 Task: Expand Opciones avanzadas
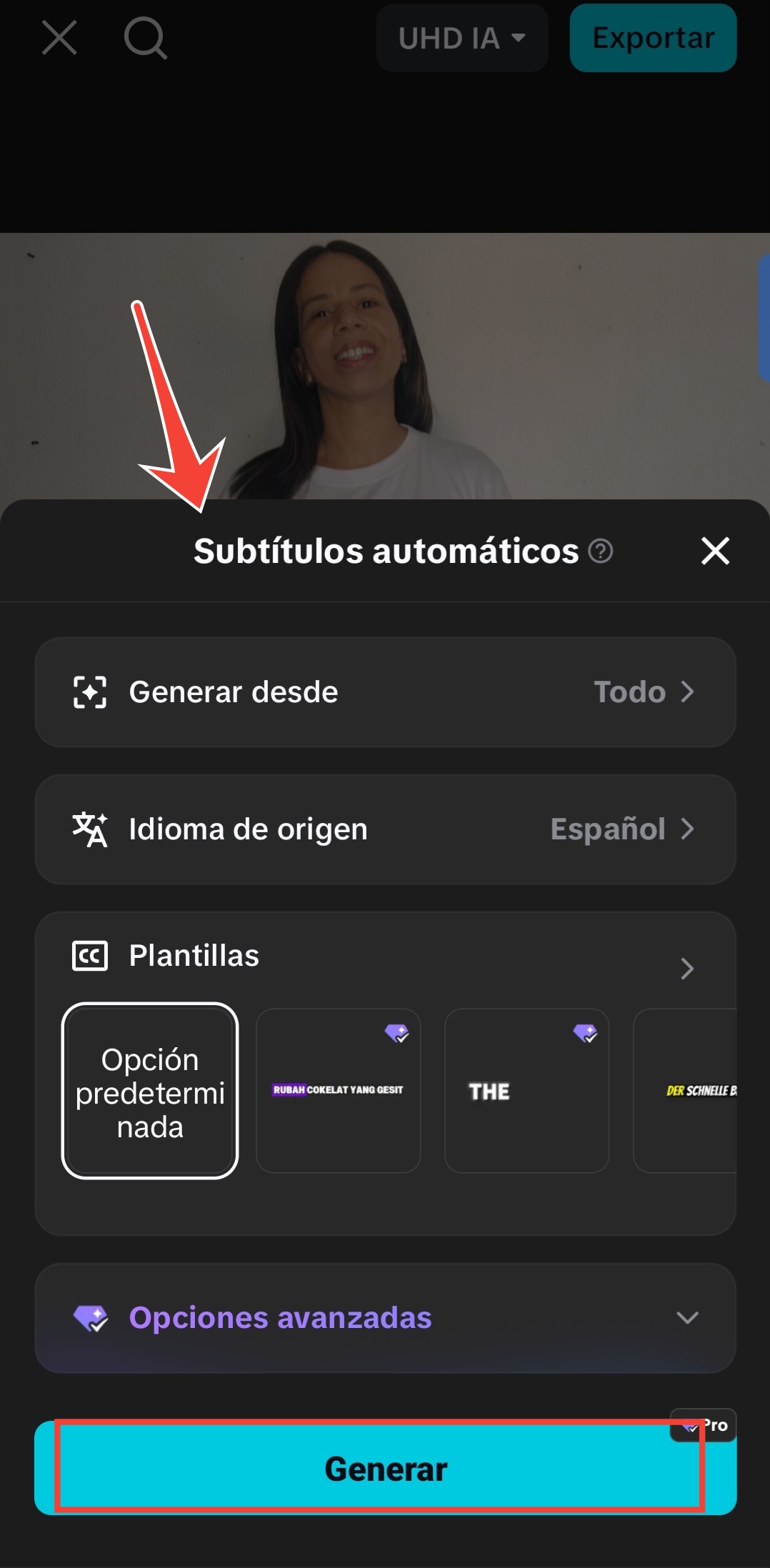(x=385, y=1318)
